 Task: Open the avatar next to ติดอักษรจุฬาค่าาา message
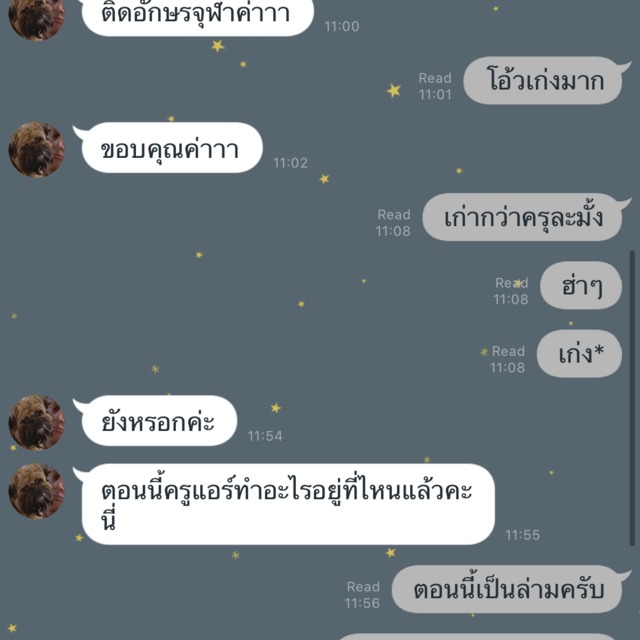click(x=36, y=15)
